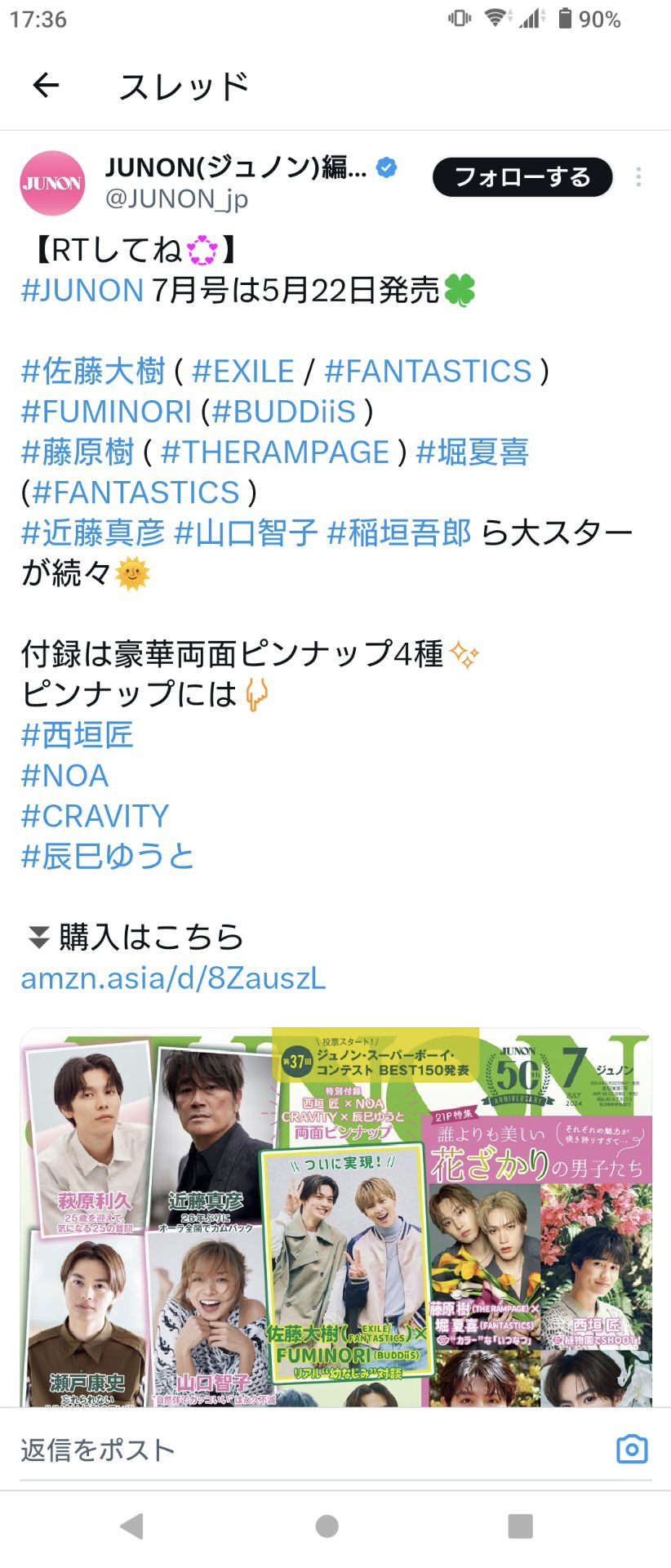
Task: Open the #BUDDiiS hashtag
Action: click(284, 412)
